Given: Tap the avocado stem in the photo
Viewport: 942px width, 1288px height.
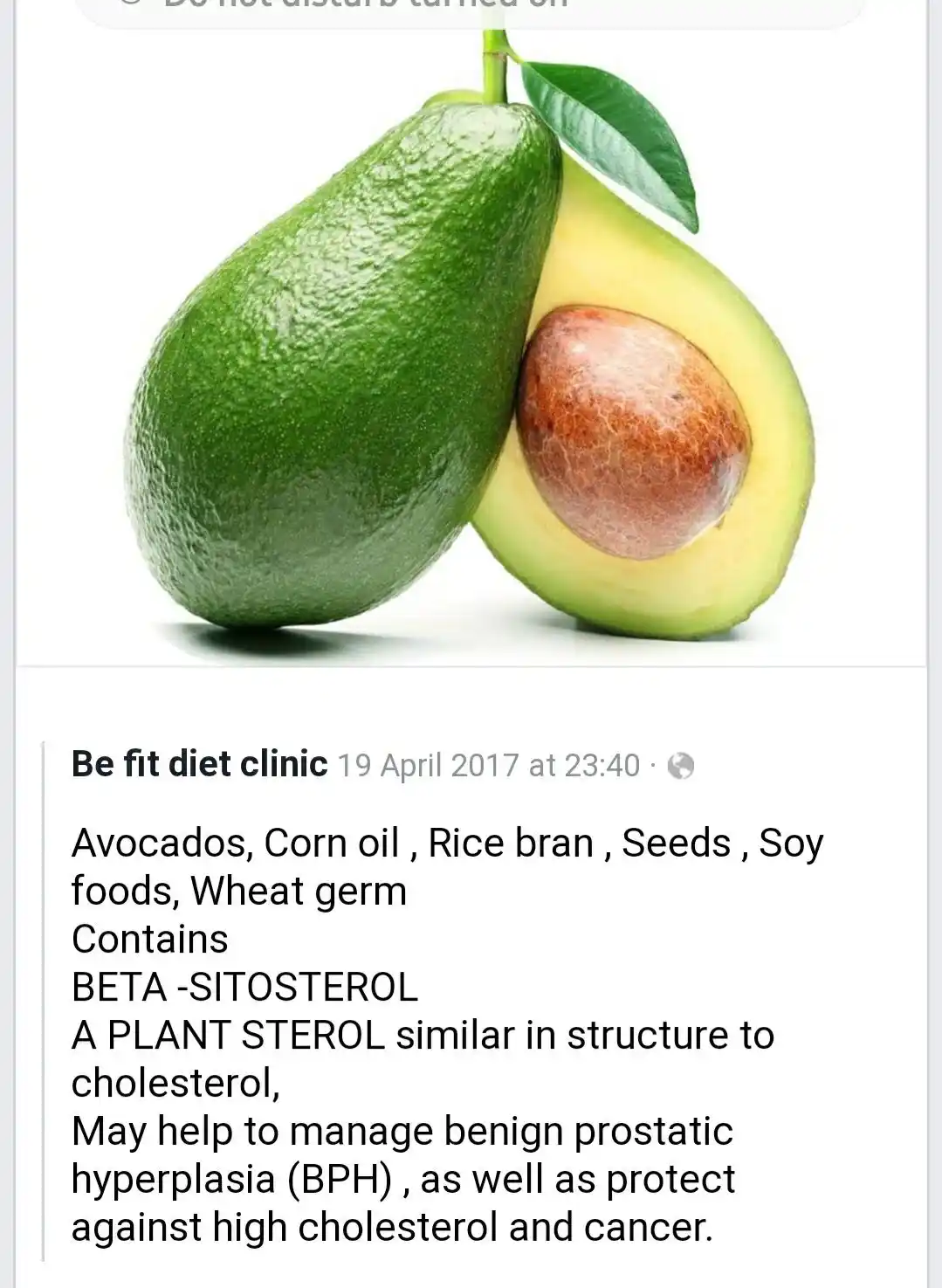Looking at the screenshot, I should [x=489, y=61].
